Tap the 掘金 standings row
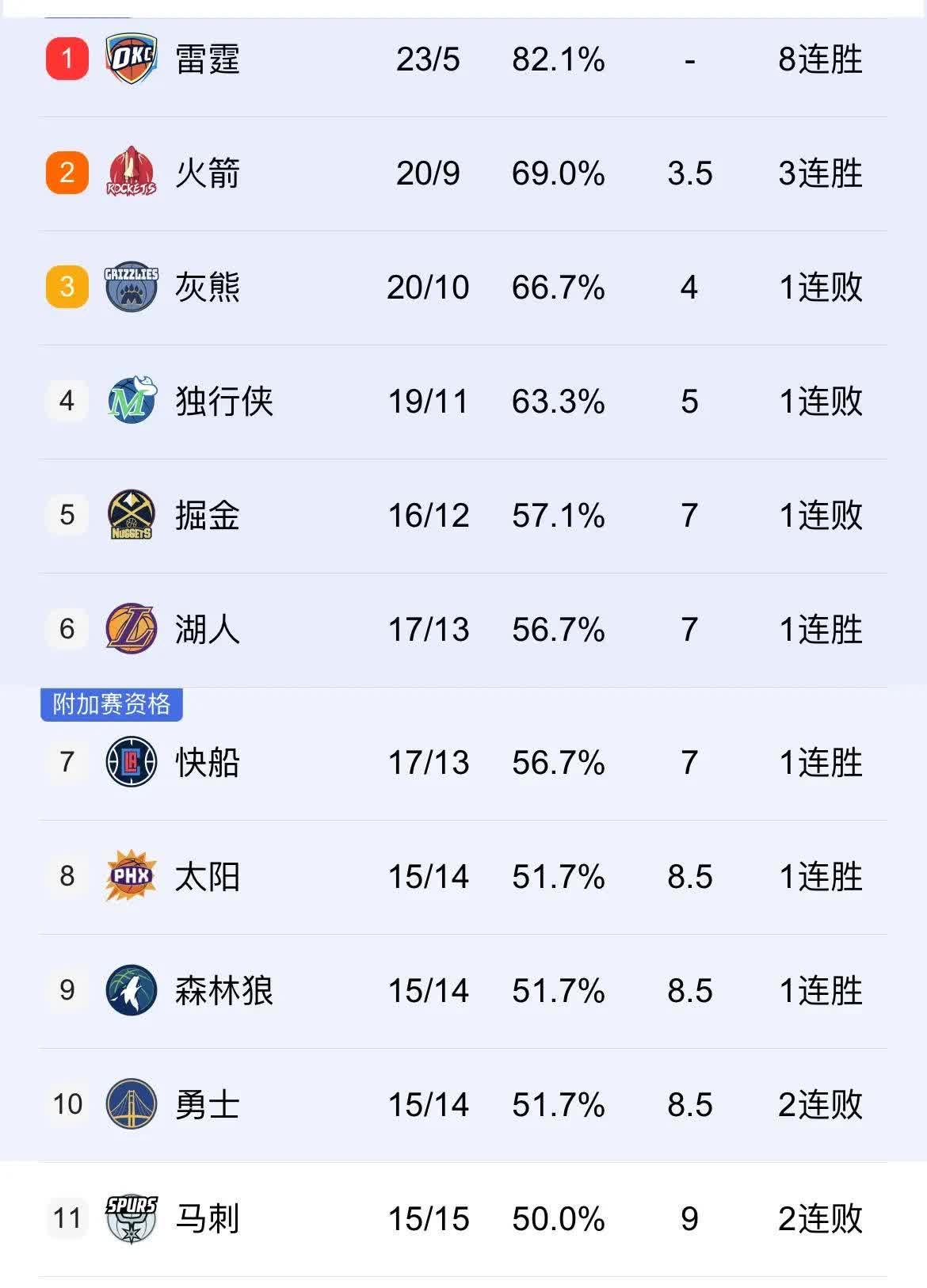927x1288 pixels. pos(208,516)
